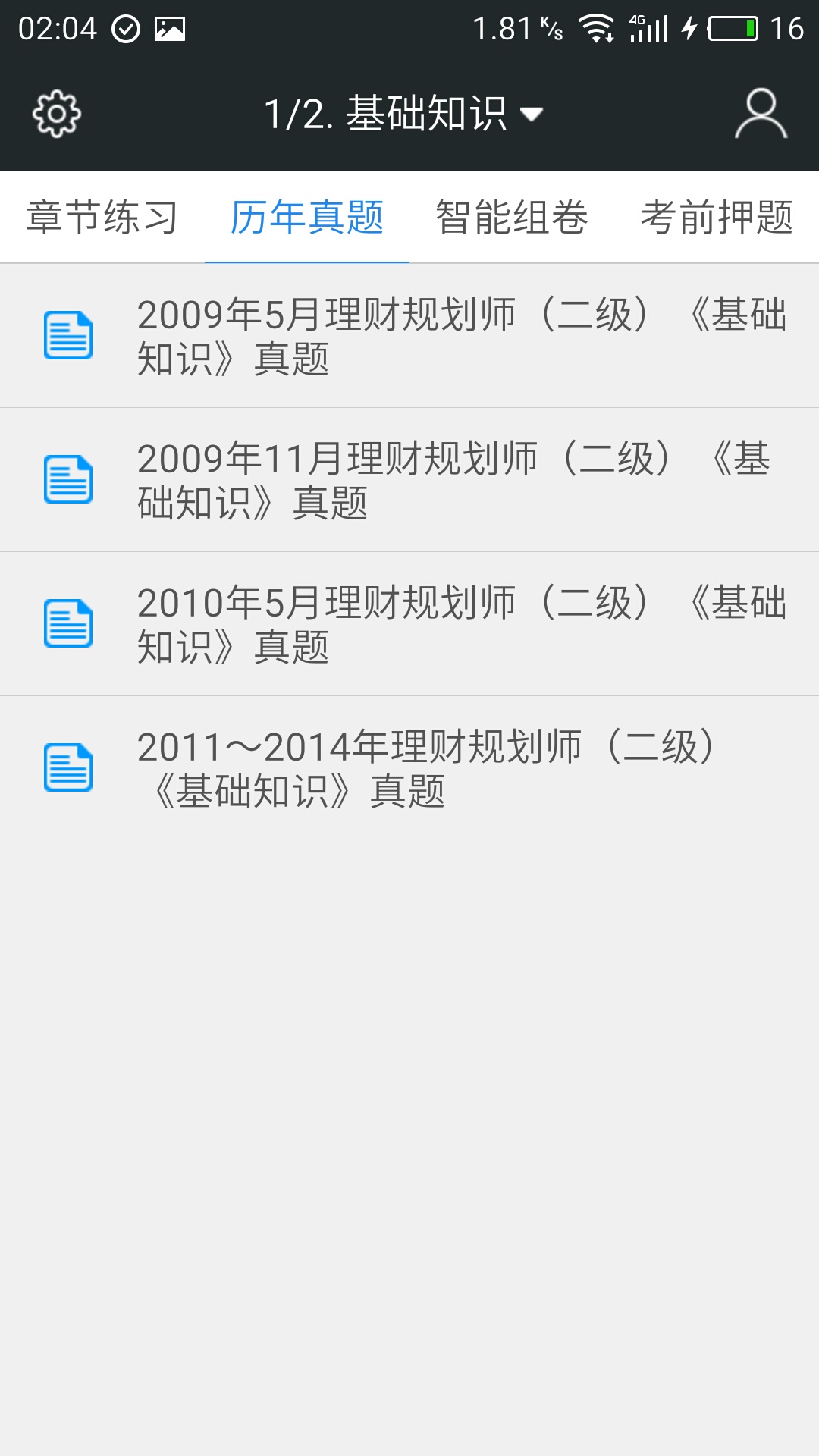The image size is (819, 1456).
Task: Open the 2009年11月 理财规划师 exam paper
Action: [x=409, y=480]
